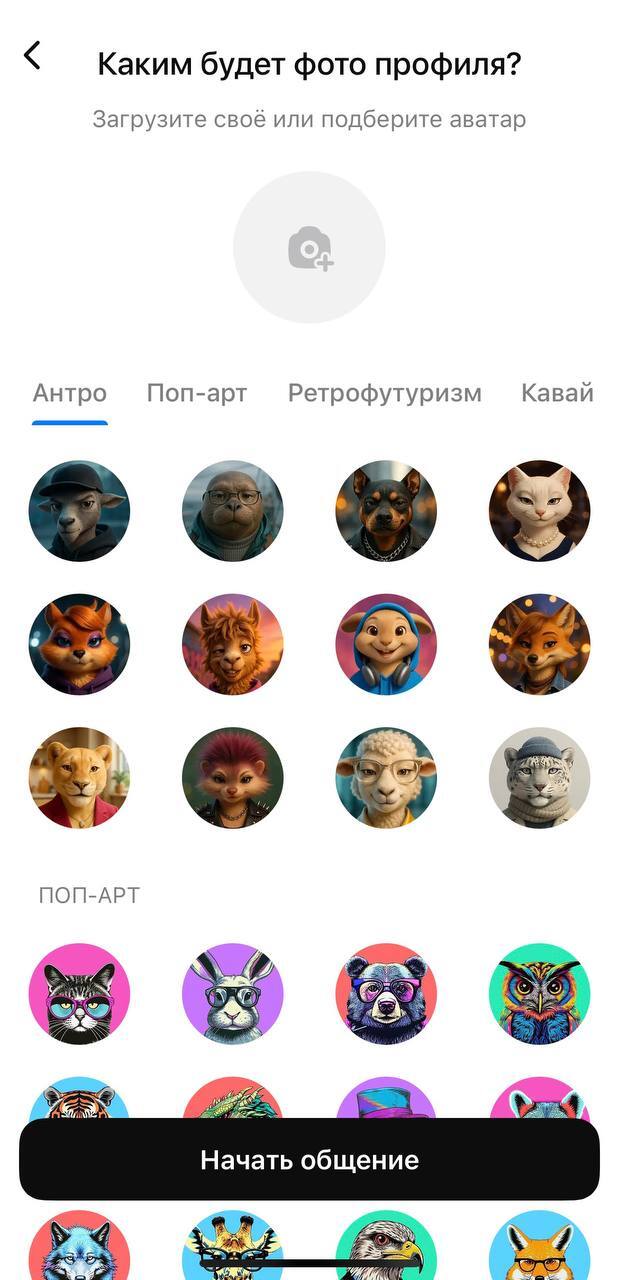Viewport: 619px width, 1280px height.
Task: Tap Начать общение button
Action: [309, 1160]
